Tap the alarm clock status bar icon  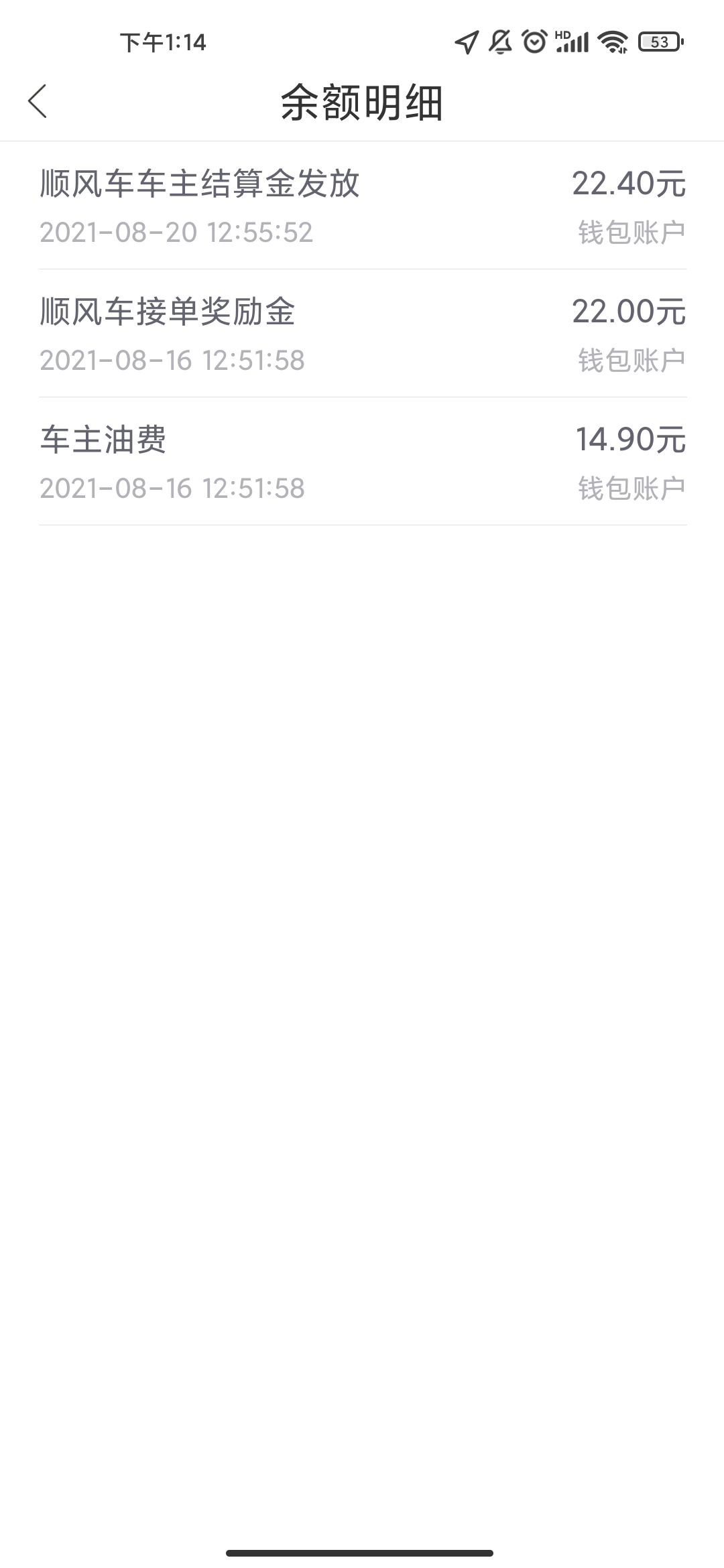coord(533,42)
